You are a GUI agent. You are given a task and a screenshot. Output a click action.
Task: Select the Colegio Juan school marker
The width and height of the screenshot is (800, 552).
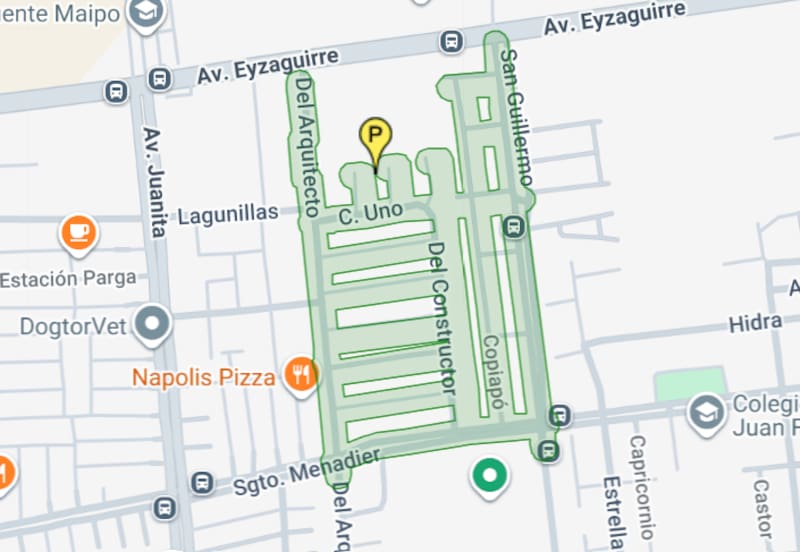[707, 412]
